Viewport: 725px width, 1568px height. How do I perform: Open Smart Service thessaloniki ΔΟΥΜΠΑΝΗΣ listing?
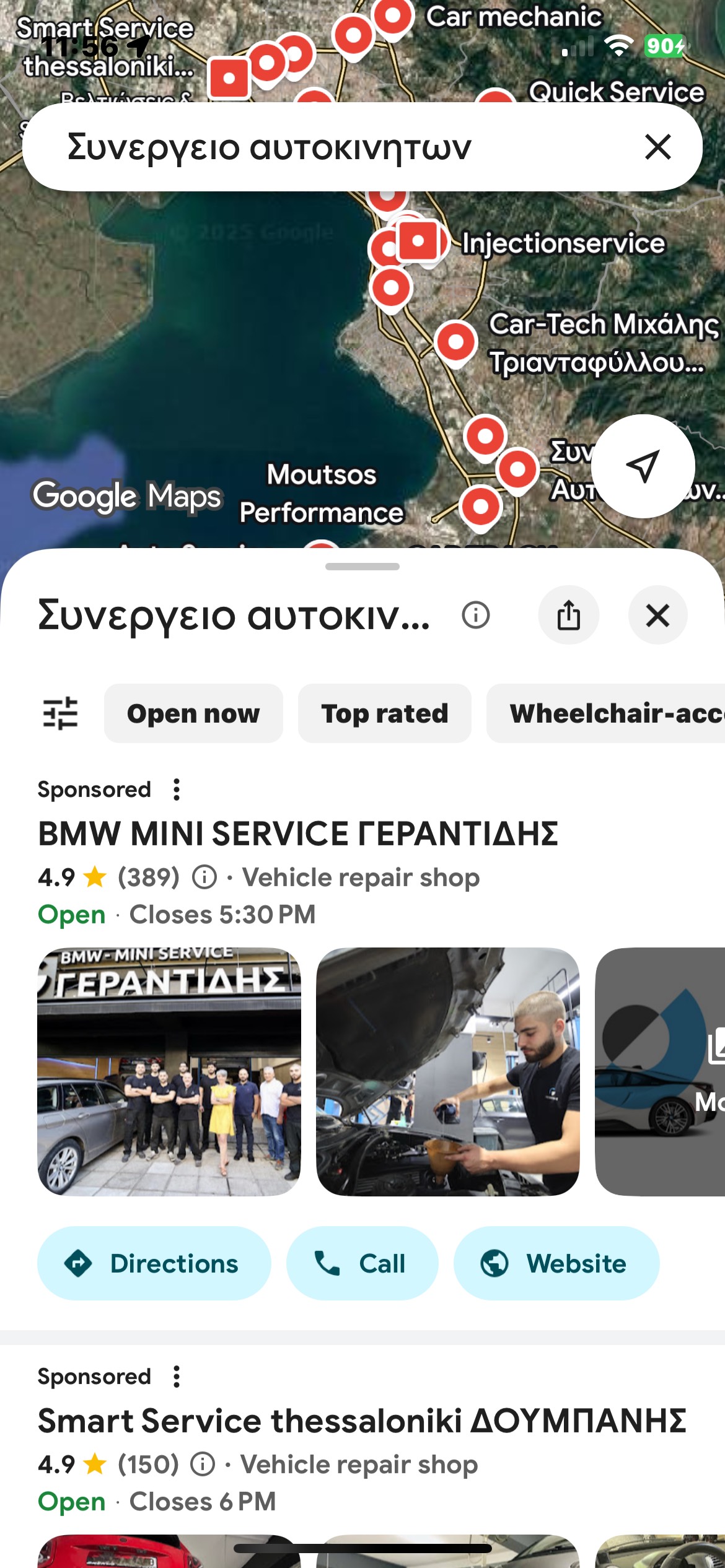pyautogui.click(x=362, y=1421)
